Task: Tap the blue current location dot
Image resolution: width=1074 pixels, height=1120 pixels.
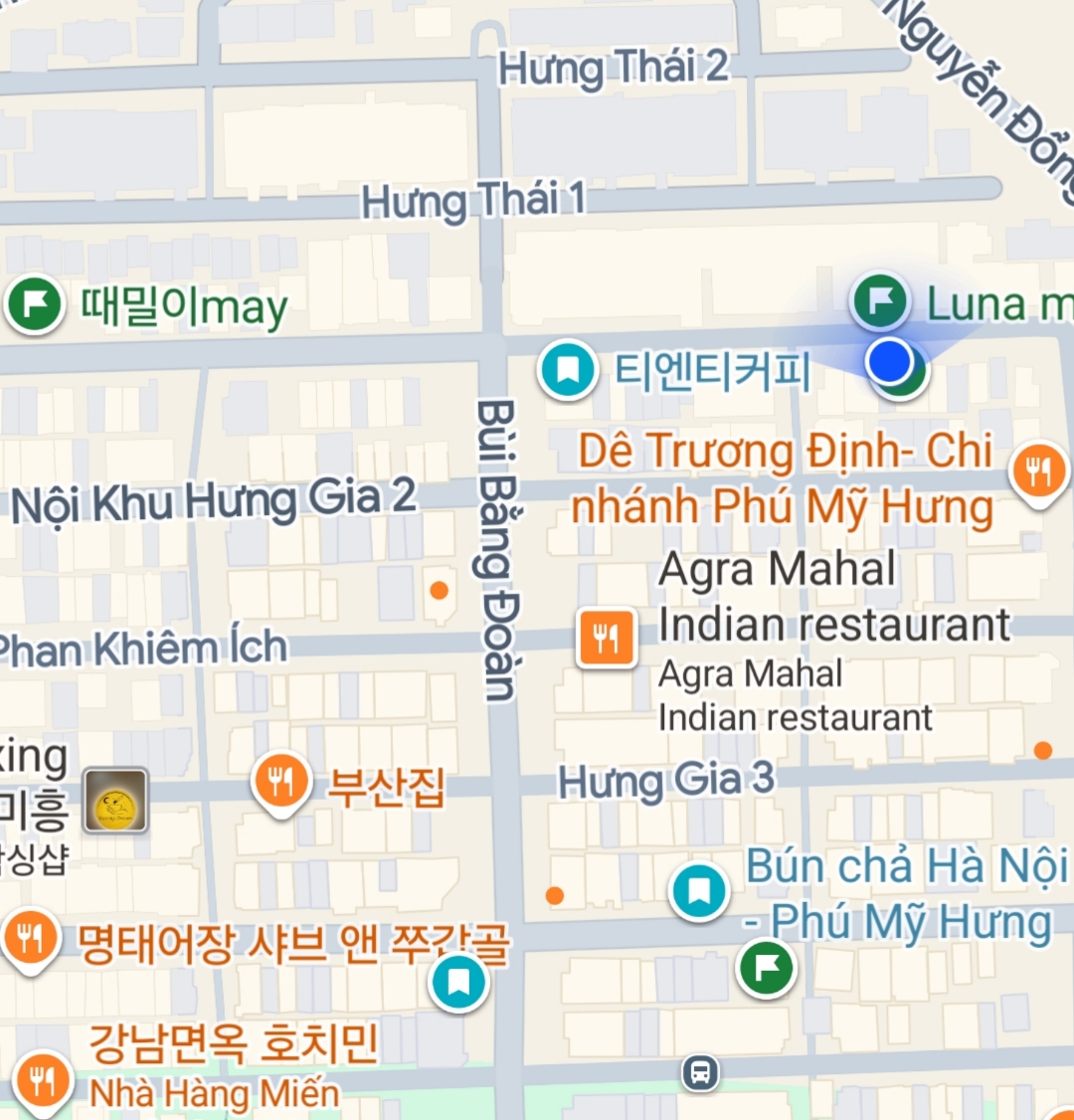Action: 889,361
